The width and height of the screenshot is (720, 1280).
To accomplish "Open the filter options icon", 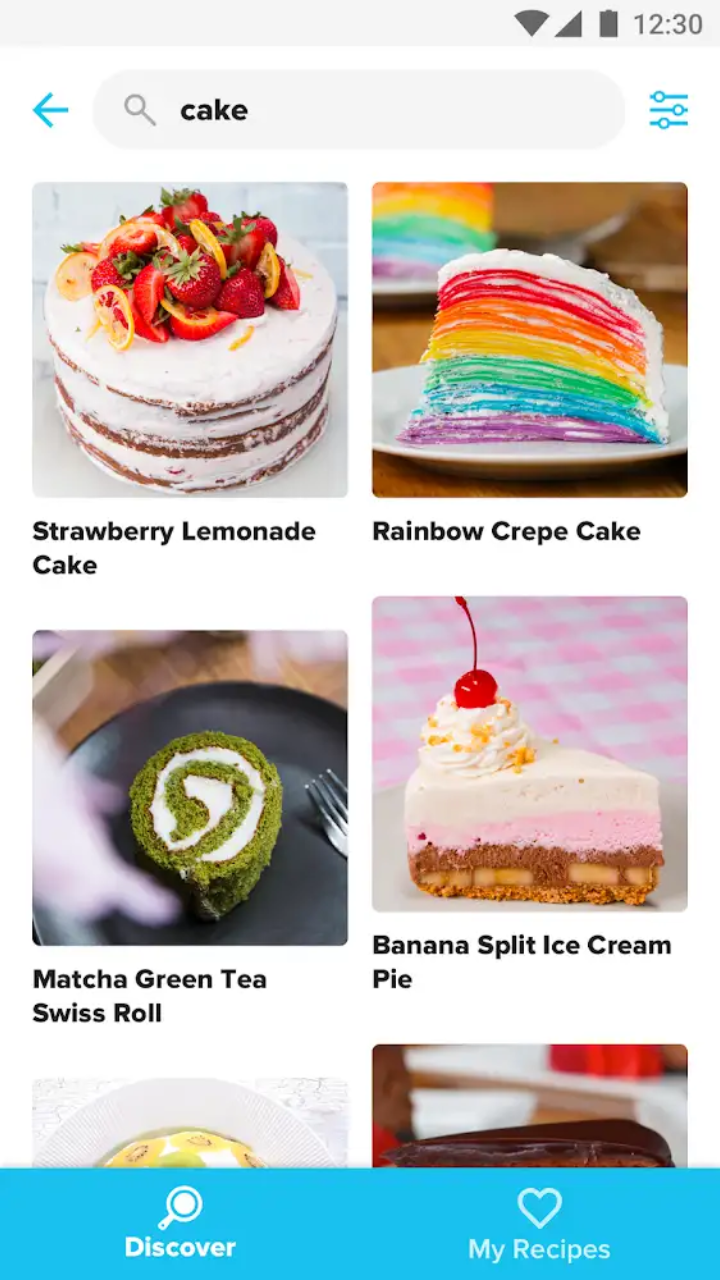I will (668, 110).
